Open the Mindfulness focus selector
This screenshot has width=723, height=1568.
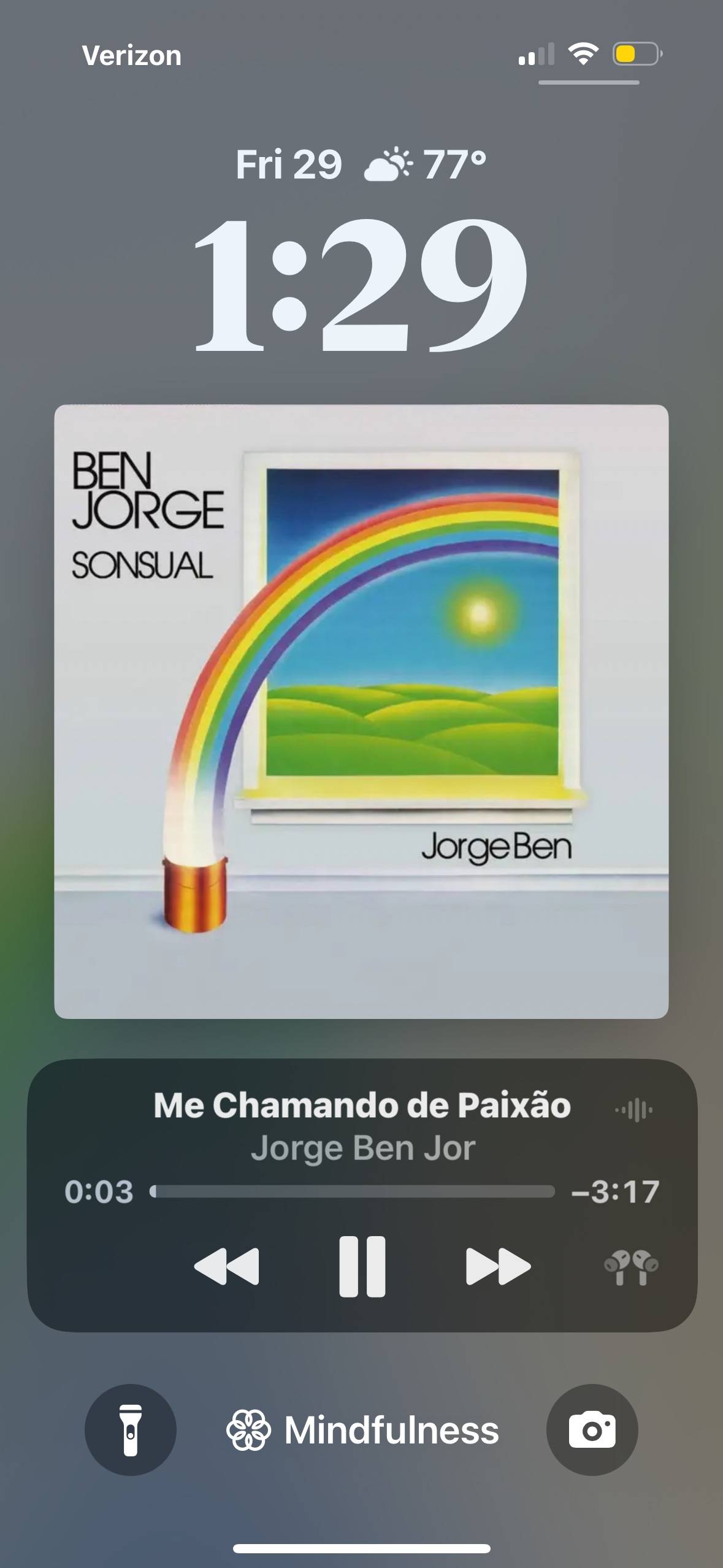pos(362,1430)
